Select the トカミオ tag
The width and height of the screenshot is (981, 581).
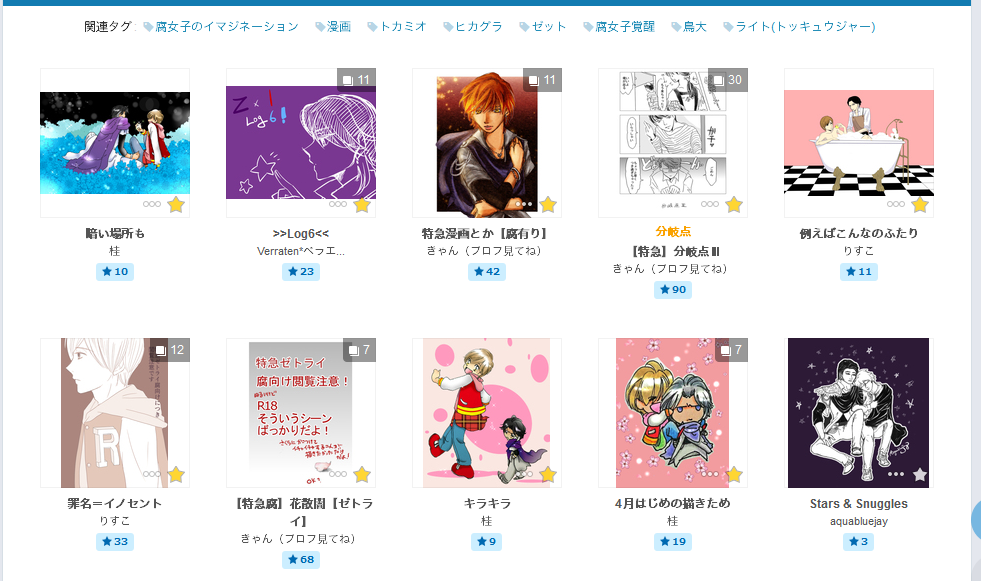coord(402,26)
